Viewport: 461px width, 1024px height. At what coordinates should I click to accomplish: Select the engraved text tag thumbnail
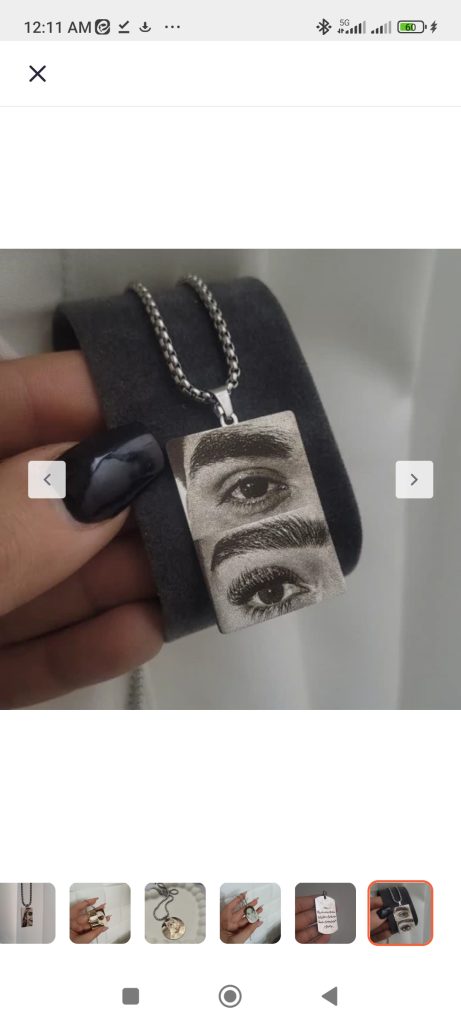(x=325, y=913)
